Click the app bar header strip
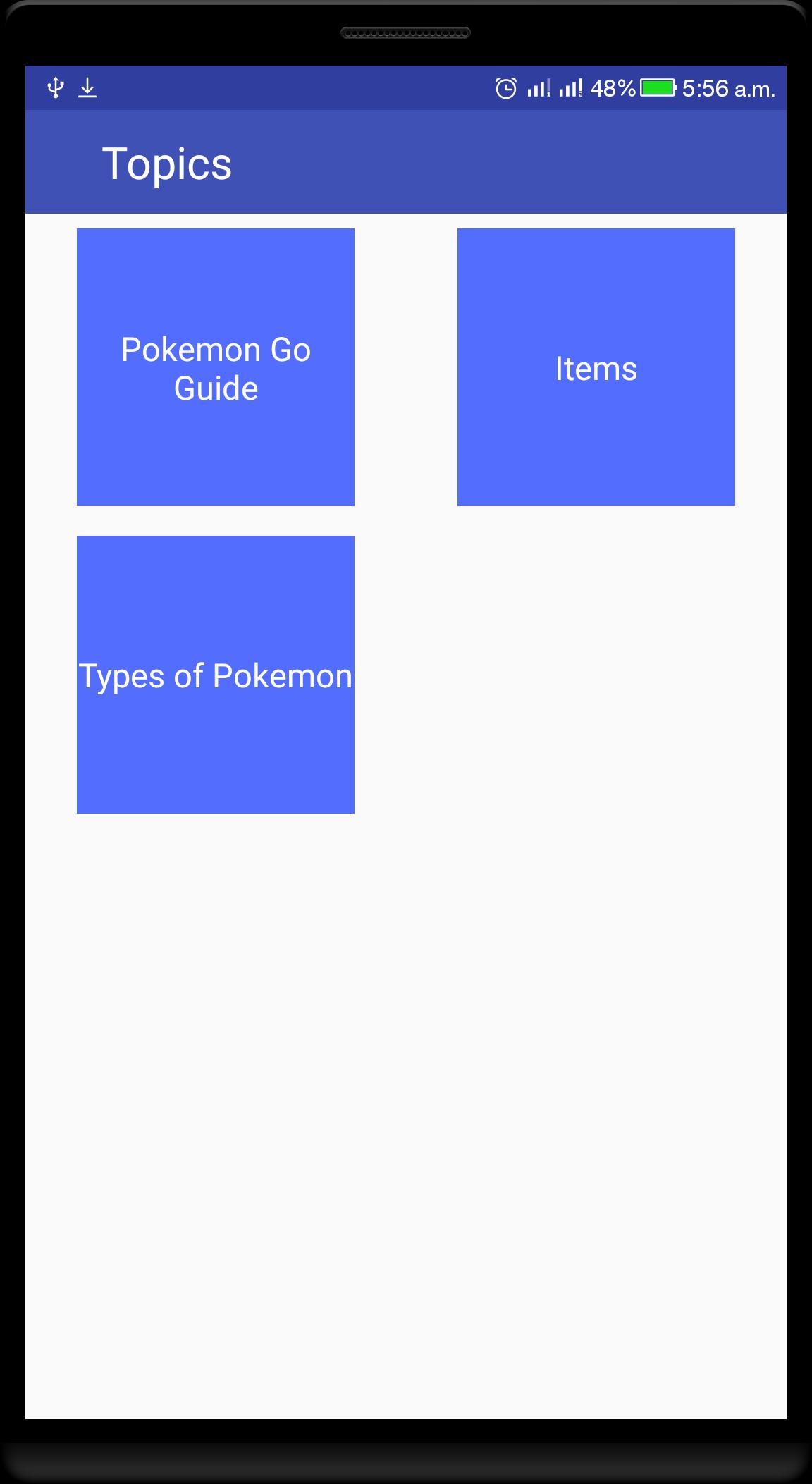Viewport: 812px width, 1484px height. coord(406,163)
